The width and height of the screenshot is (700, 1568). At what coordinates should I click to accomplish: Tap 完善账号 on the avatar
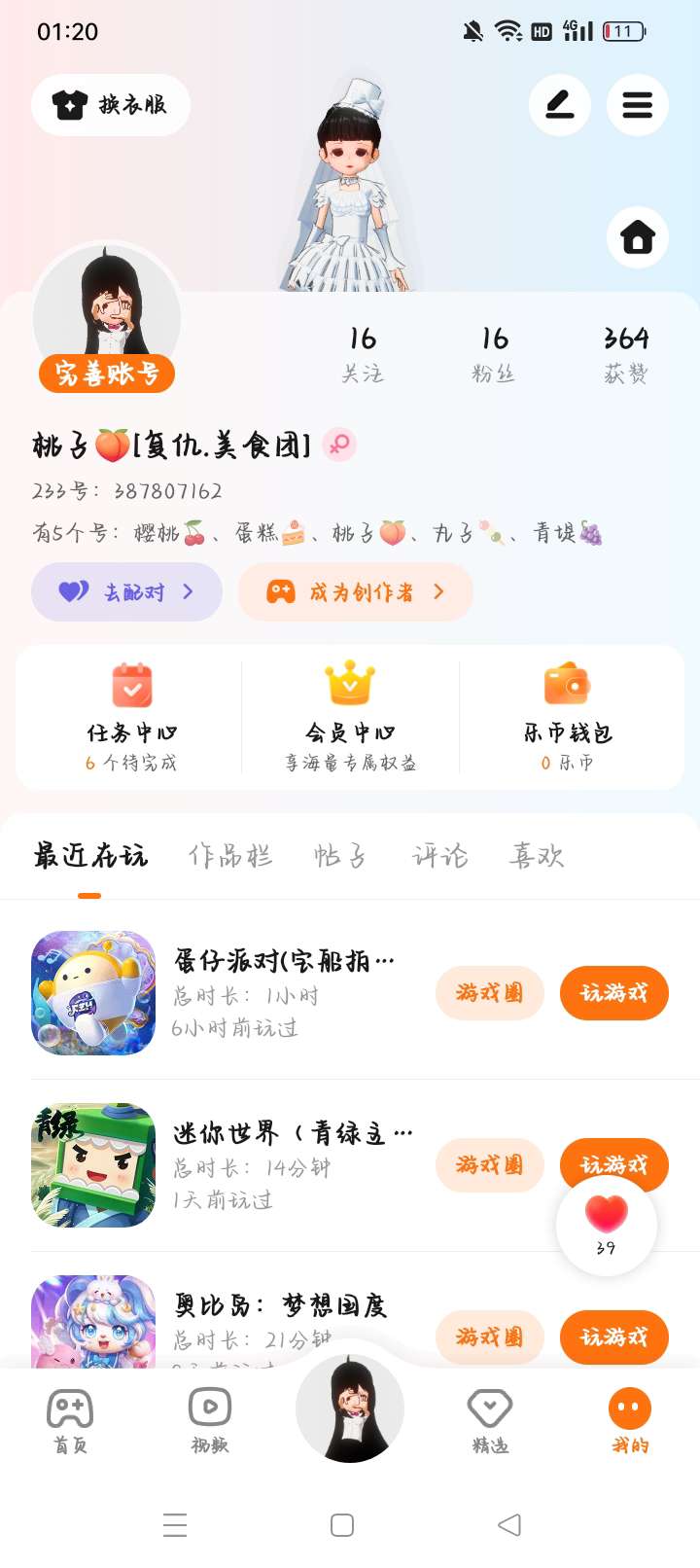[107, 374]
